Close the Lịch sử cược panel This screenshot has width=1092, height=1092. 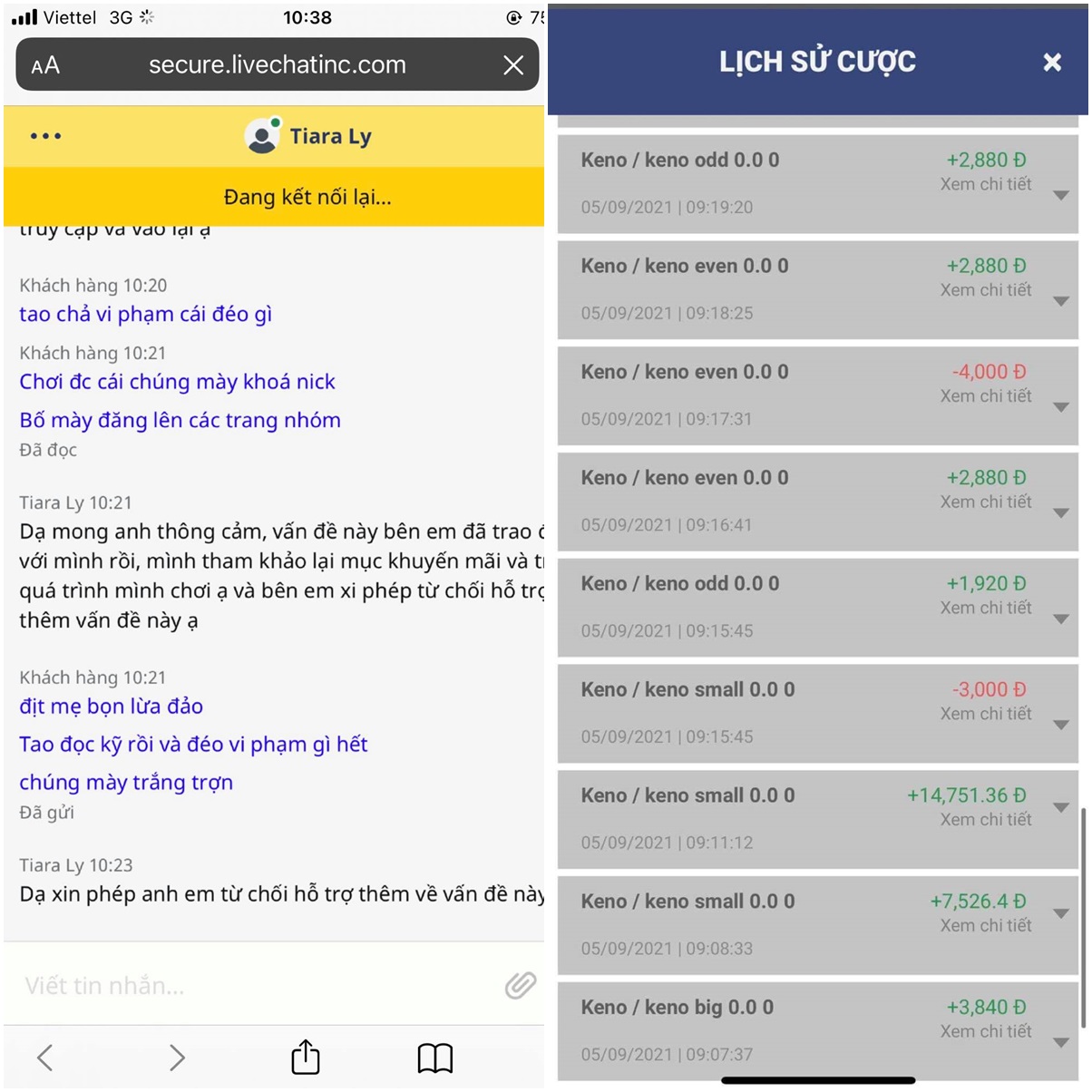(1051, 62)
